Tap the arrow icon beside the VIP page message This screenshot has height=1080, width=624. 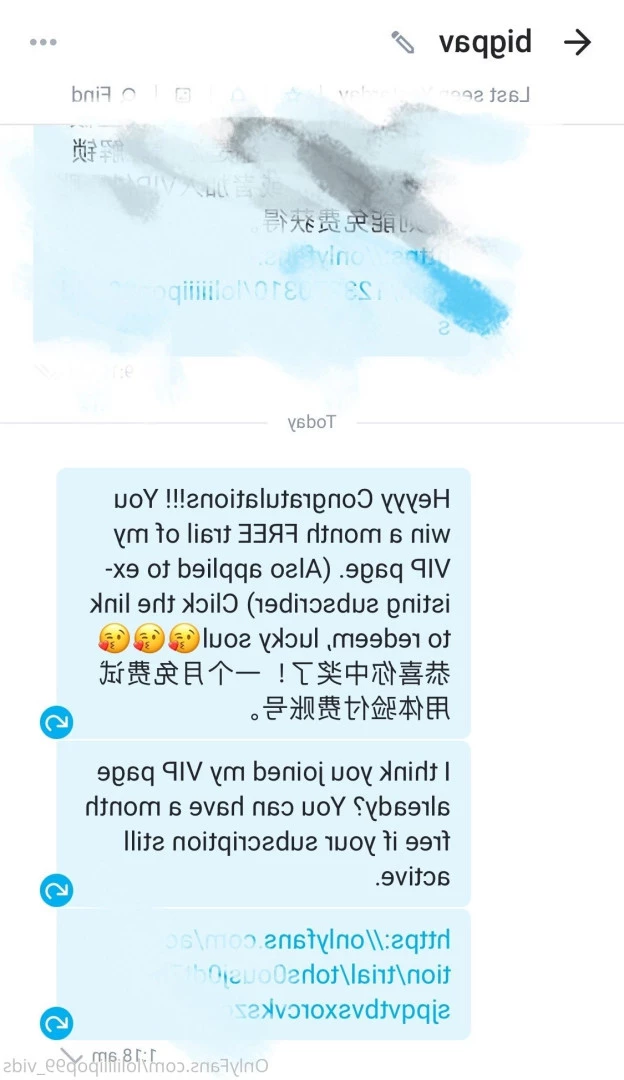(x=56, y=889)
